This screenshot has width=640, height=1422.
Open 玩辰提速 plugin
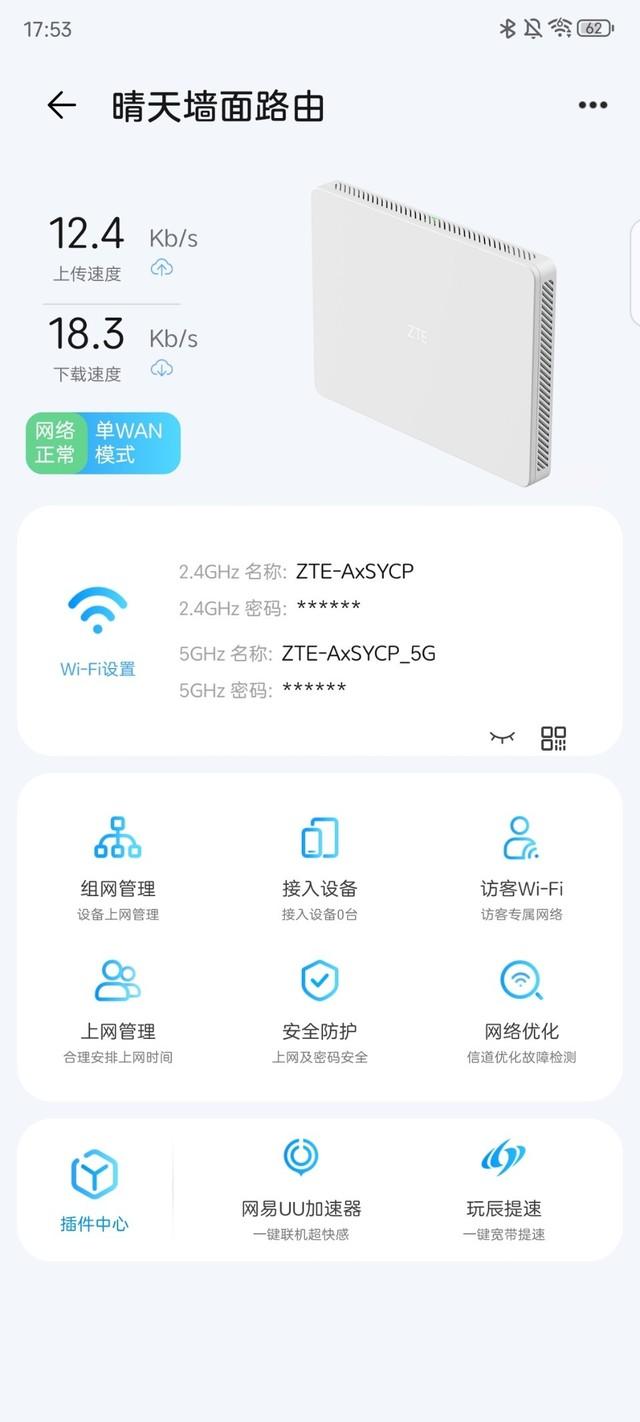tap(504, 1189)
